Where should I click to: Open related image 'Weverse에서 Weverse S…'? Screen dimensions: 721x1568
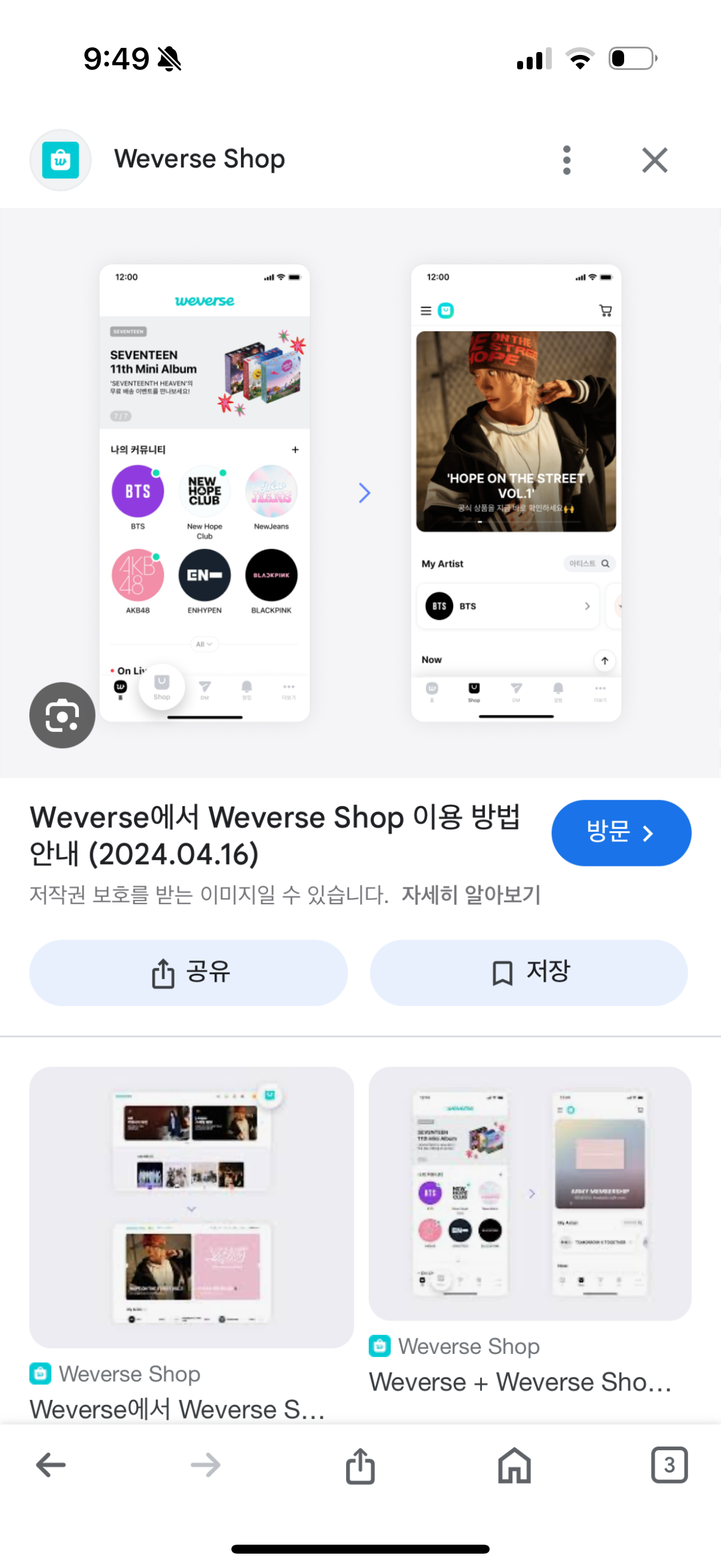(x=191, y=1206)
